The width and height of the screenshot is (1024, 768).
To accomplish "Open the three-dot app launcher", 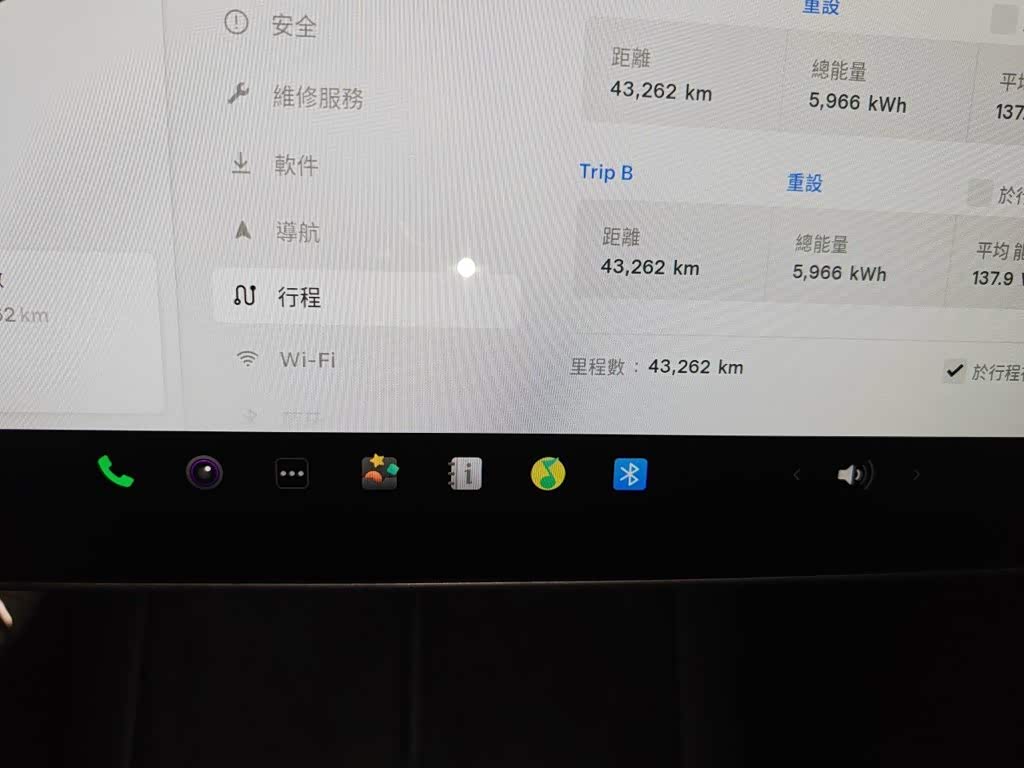I will pos(292,473).
